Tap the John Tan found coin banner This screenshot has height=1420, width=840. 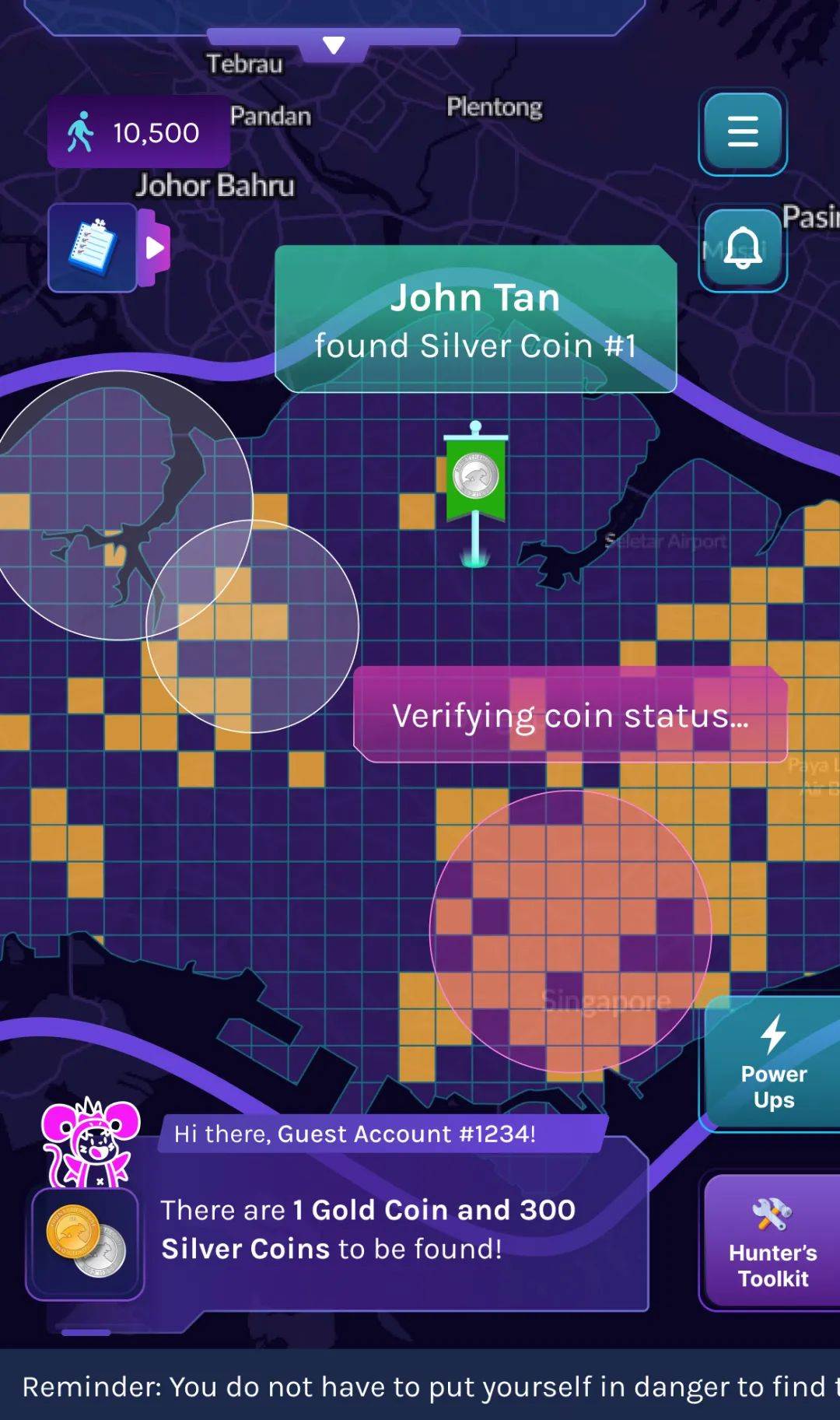click(475, 320)
